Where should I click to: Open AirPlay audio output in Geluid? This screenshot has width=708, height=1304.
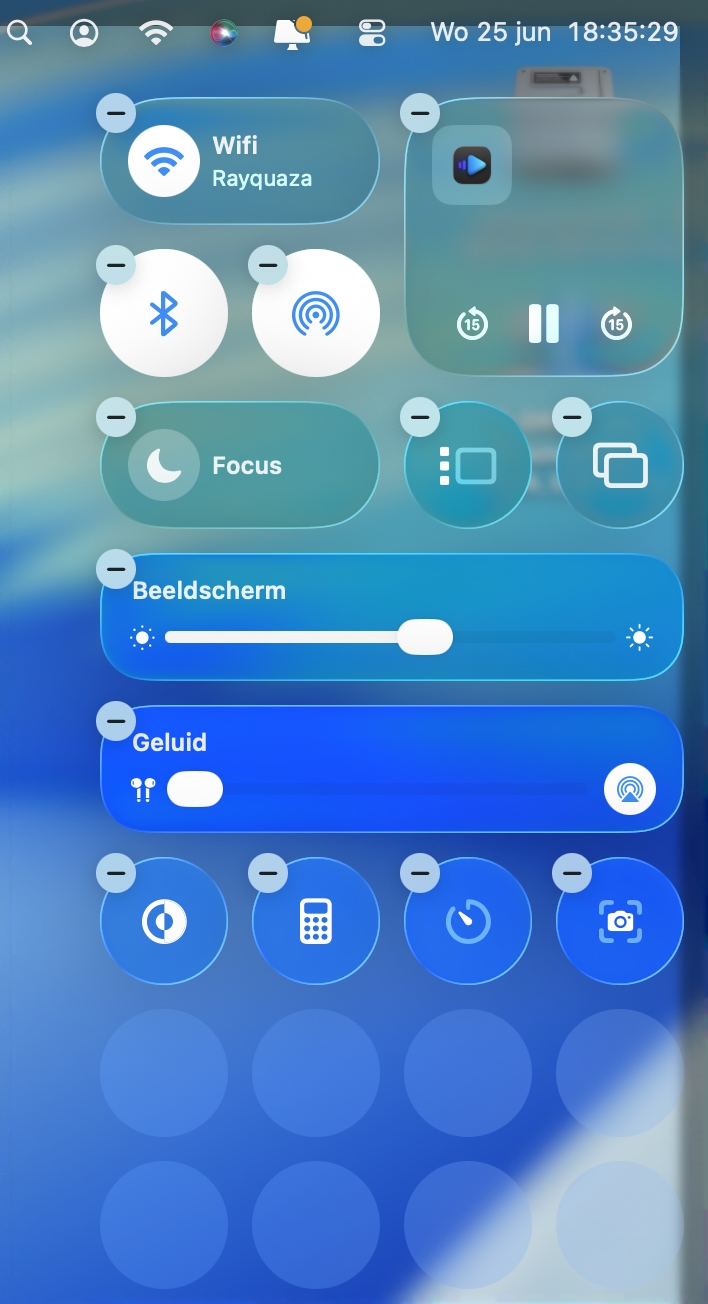[x=630, y=790]
